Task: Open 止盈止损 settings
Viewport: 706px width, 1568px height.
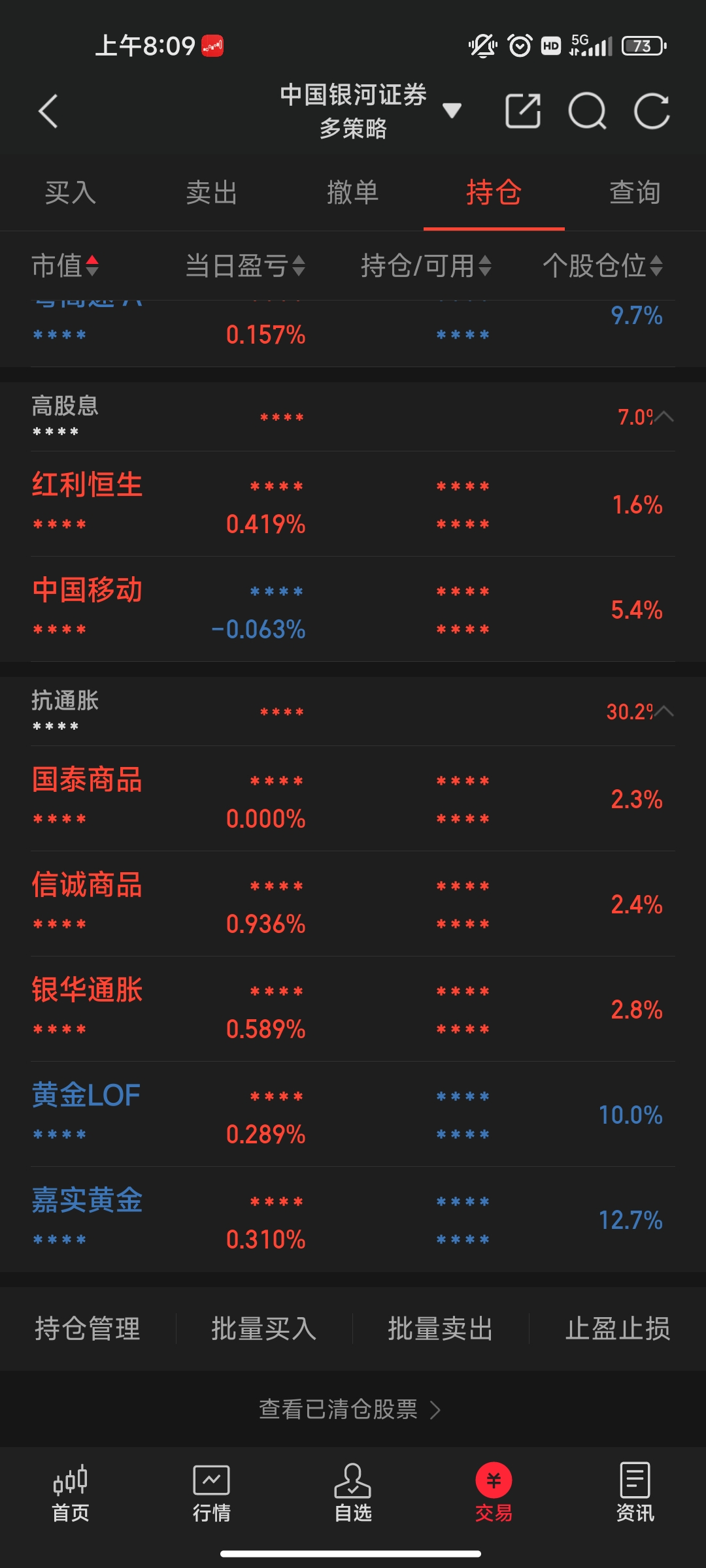Action: point(618,1328)
